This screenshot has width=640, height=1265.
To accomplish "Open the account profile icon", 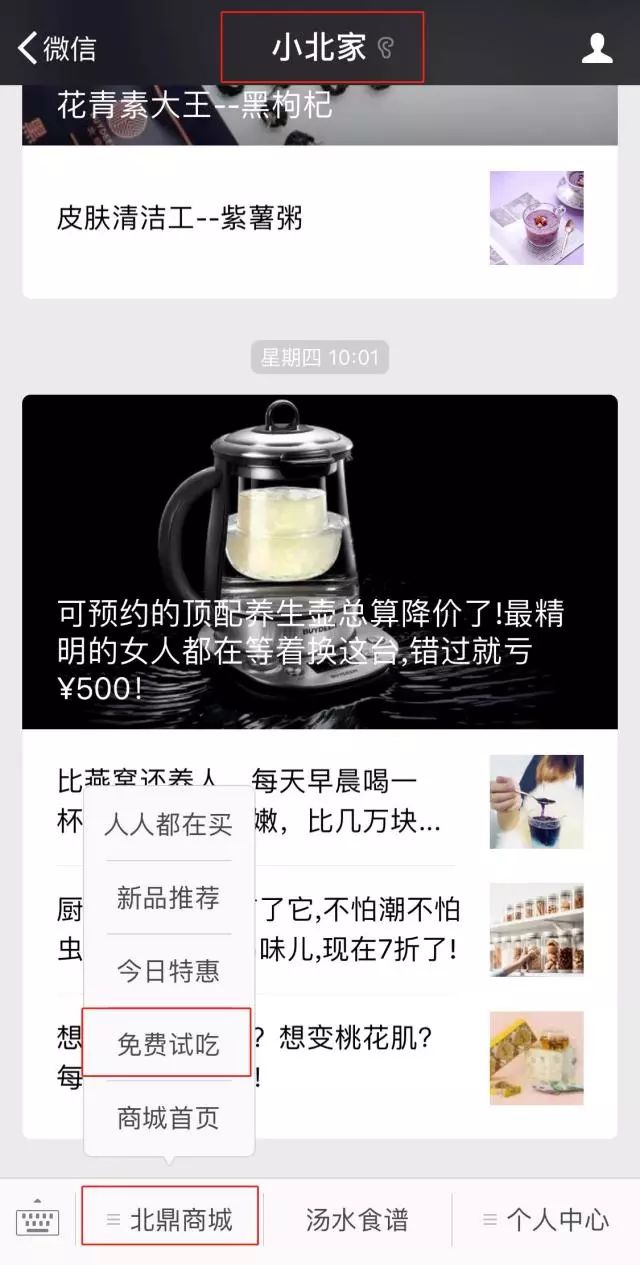I will [x=597, y=47].
